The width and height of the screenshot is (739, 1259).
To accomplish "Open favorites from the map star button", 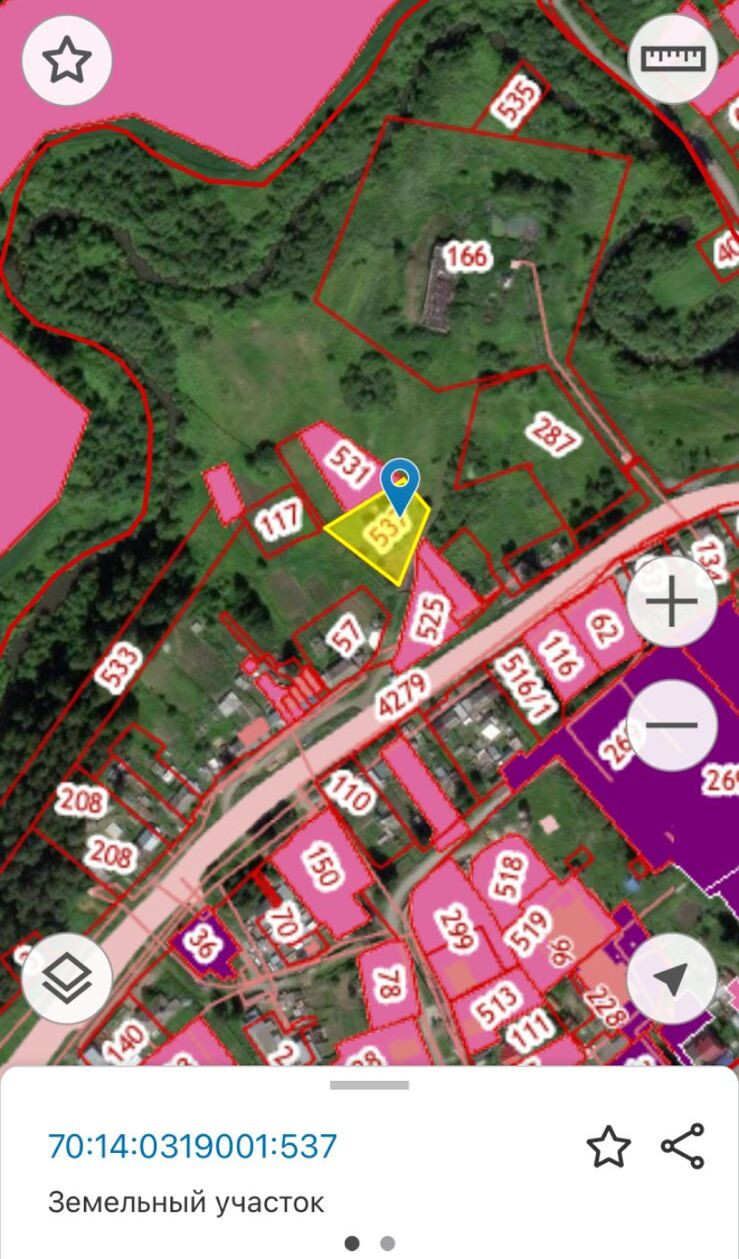I will (x=66, y=61).
